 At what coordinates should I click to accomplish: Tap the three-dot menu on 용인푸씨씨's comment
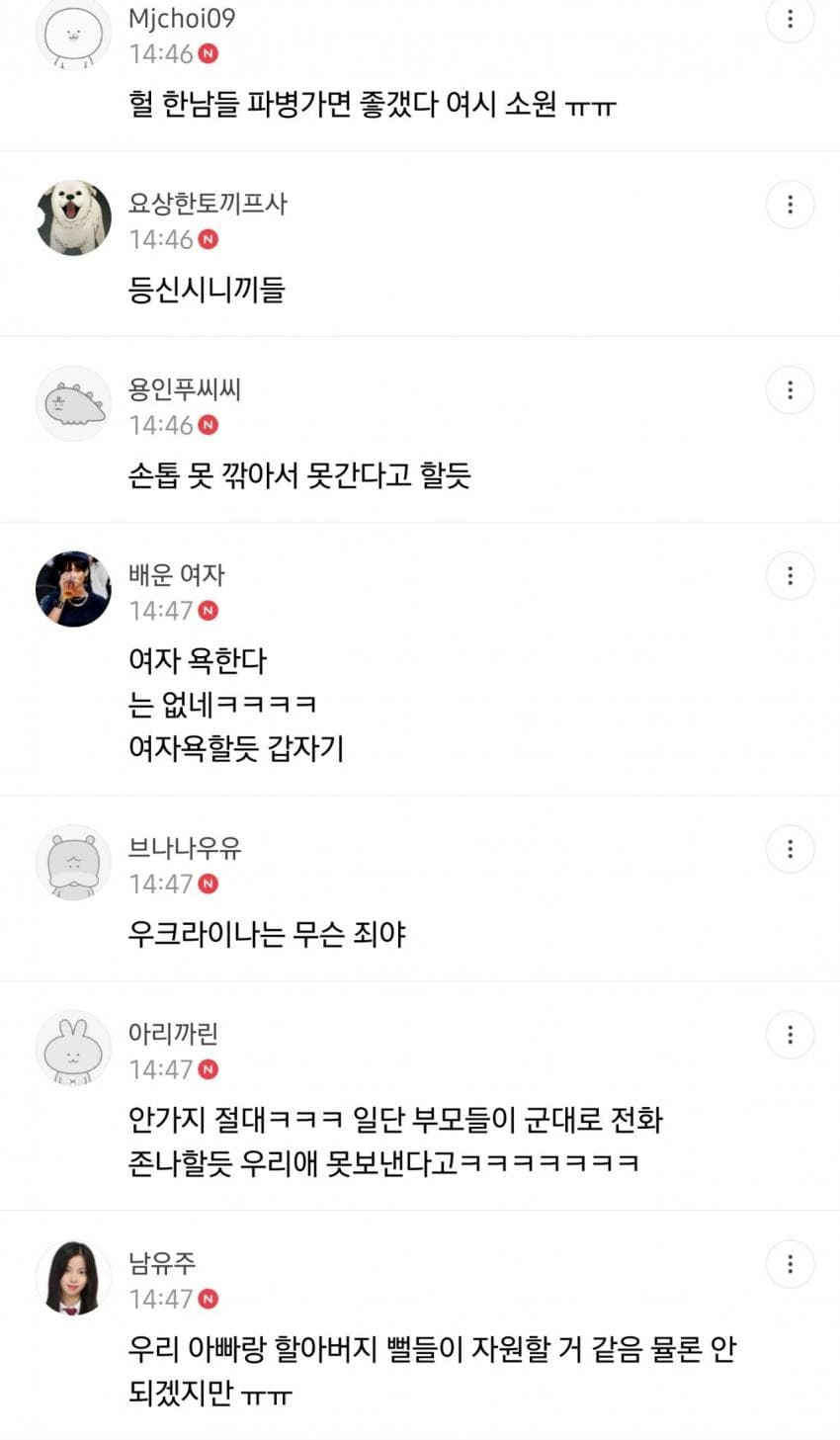790,390
